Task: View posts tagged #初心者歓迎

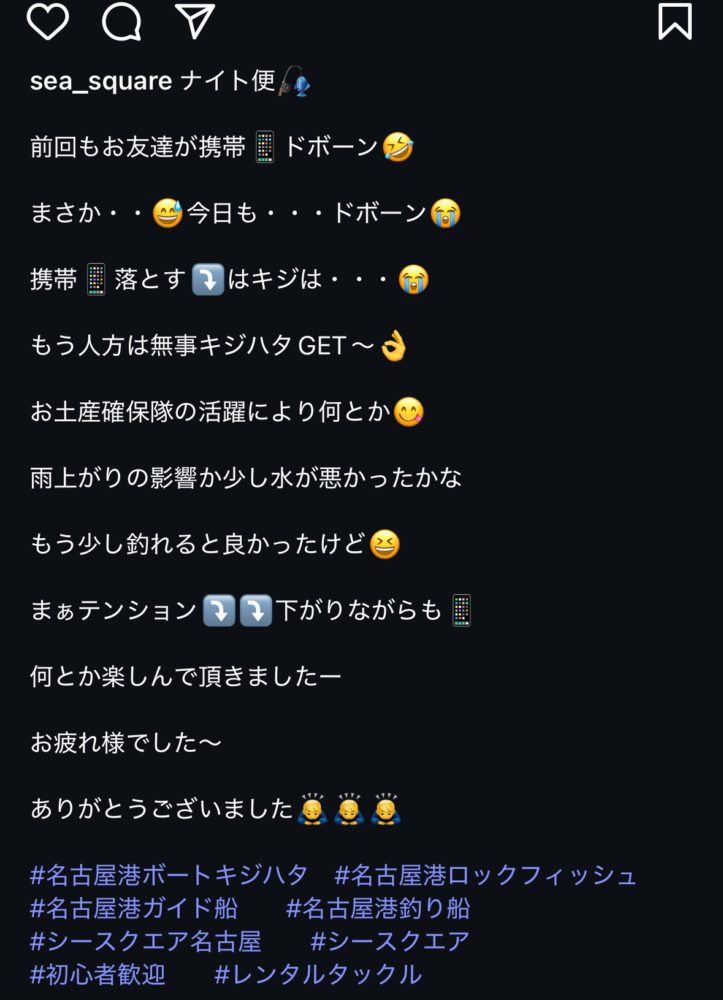Action: (x=98, y=975)
